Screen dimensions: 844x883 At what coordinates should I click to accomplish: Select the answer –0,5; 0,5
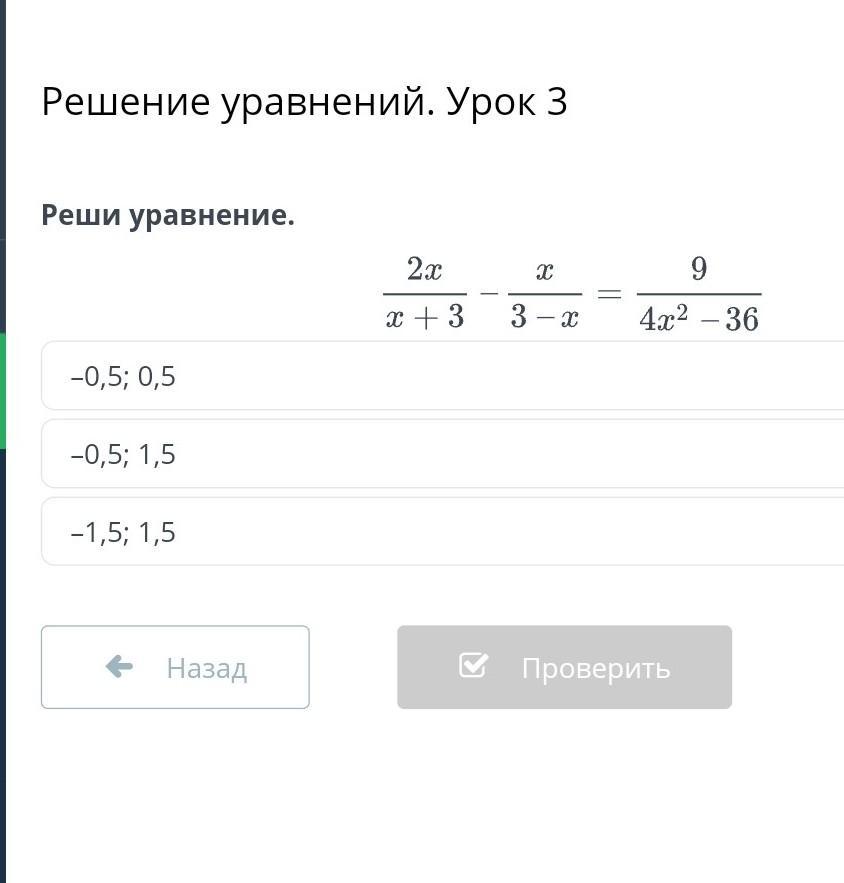(x=443, y=376)
